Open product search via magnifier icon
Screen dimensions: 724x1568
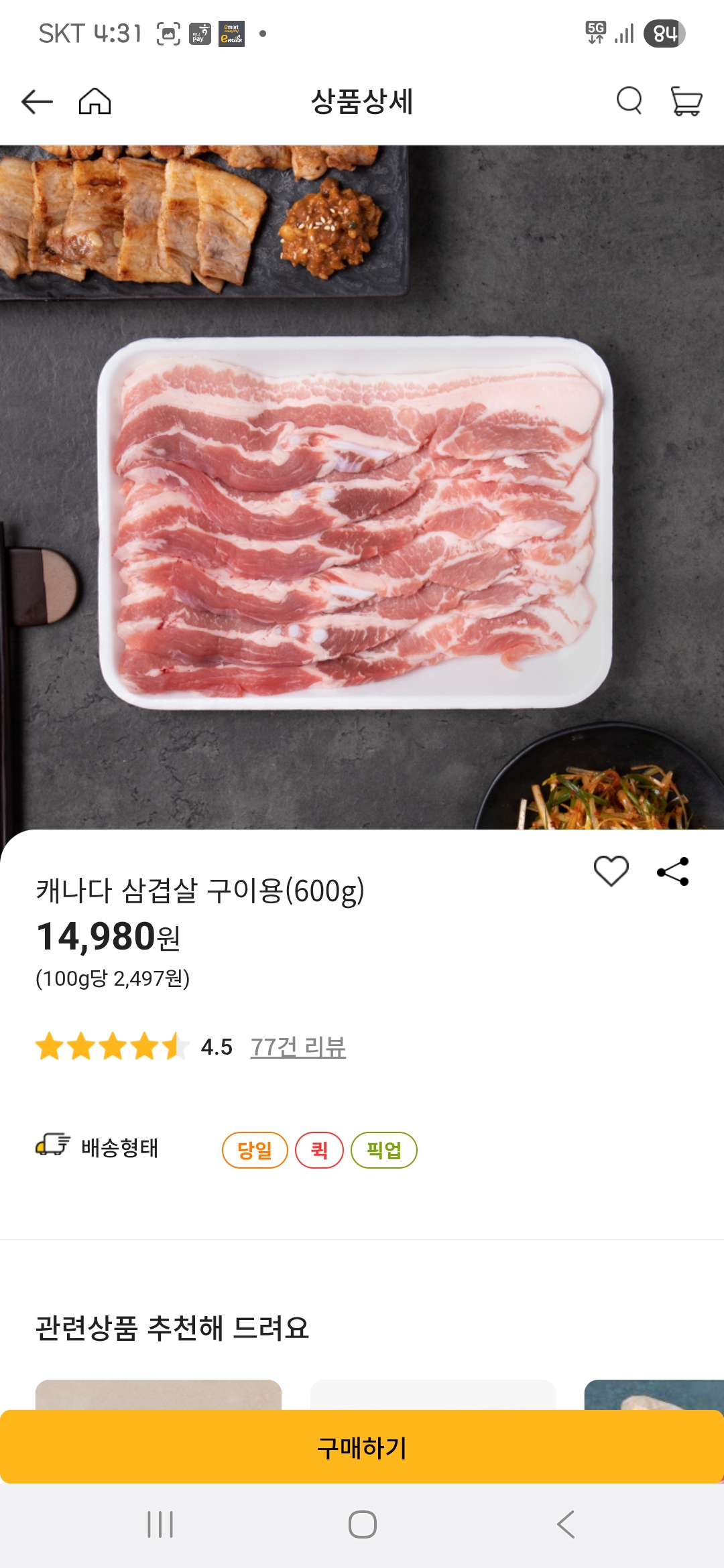click(628, 102)
